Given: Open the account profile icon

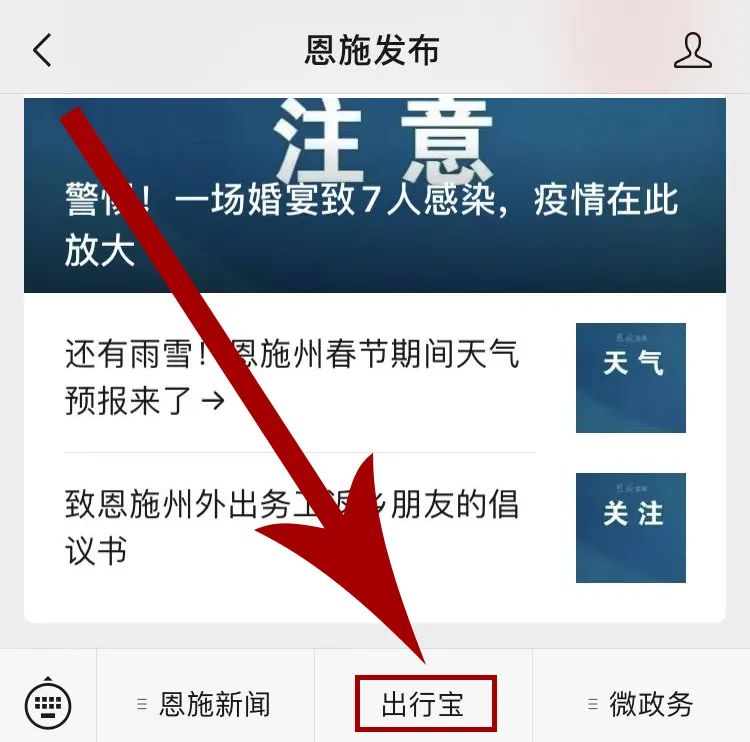Looking at the screenshot, I should 692,50.
